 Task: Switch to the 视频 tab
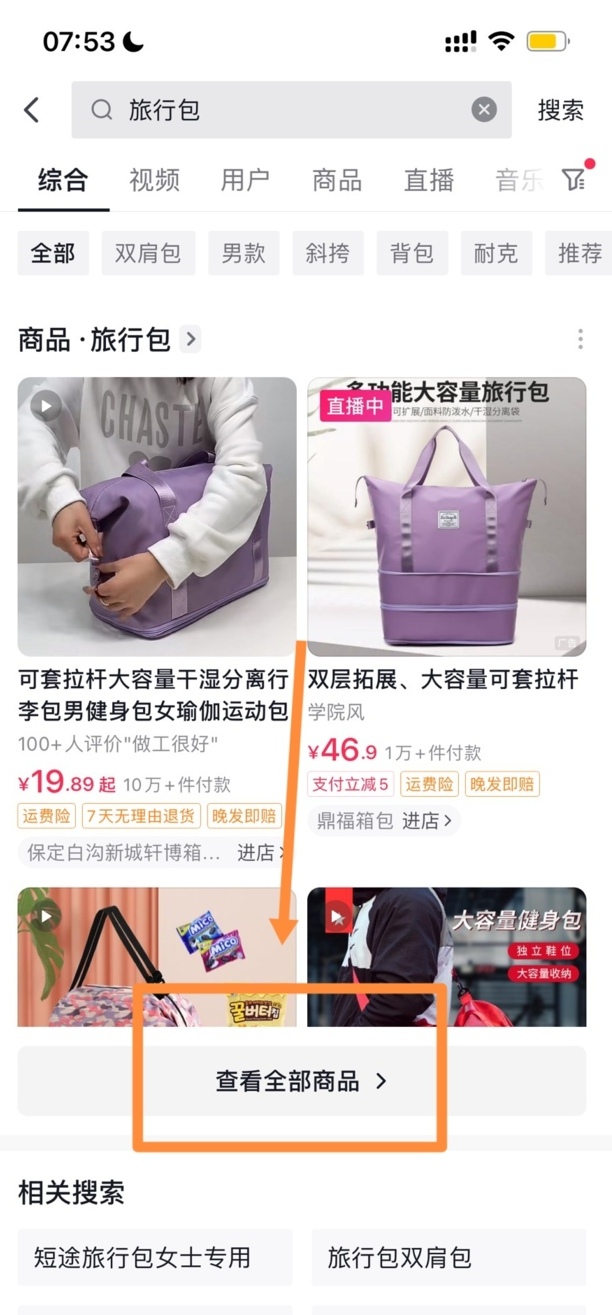pyautogui.click(x=154, y=180)
